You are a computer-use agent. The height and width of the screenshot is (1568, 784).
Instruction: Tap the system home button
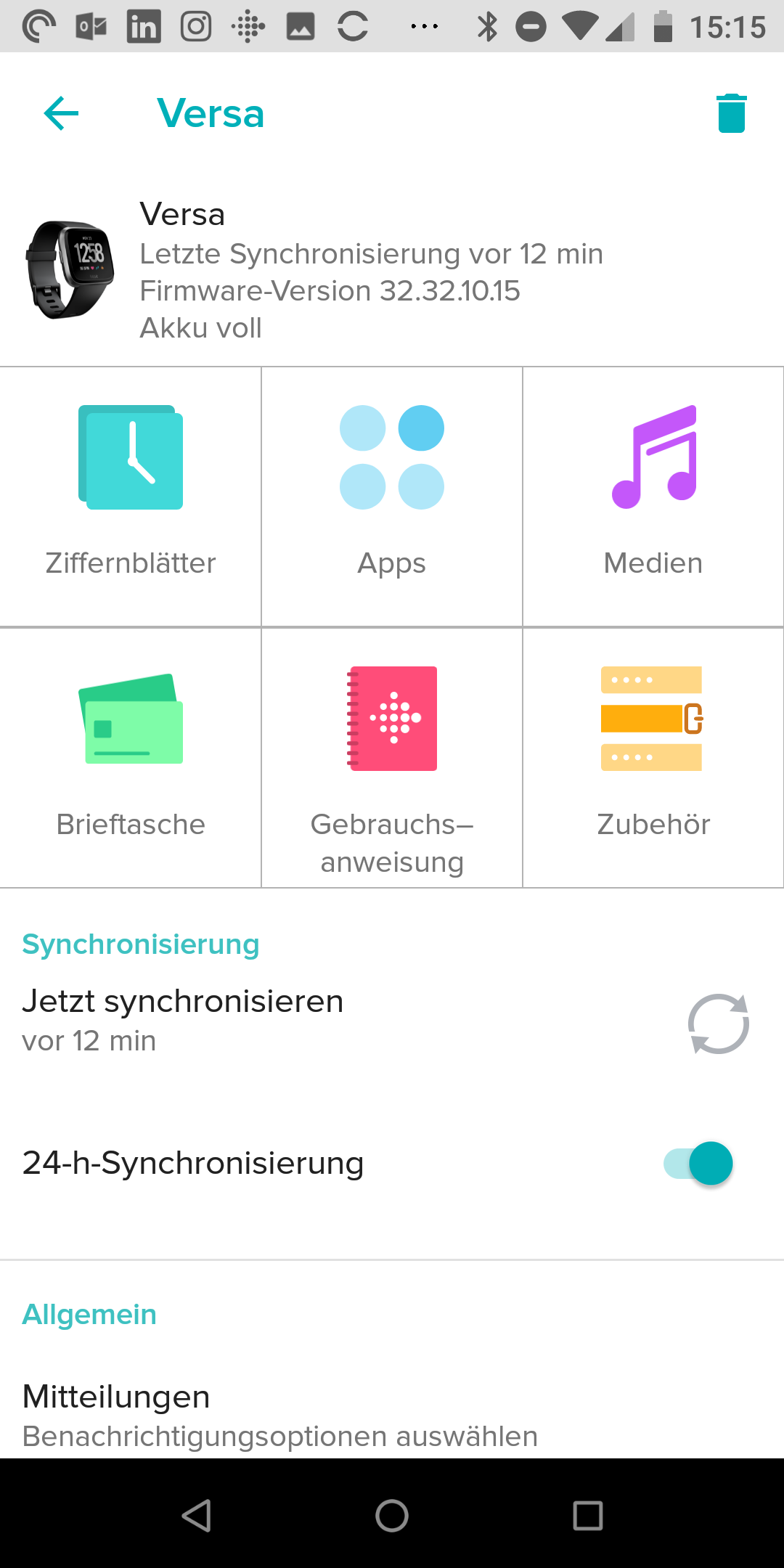click(x=392, y=1516)
